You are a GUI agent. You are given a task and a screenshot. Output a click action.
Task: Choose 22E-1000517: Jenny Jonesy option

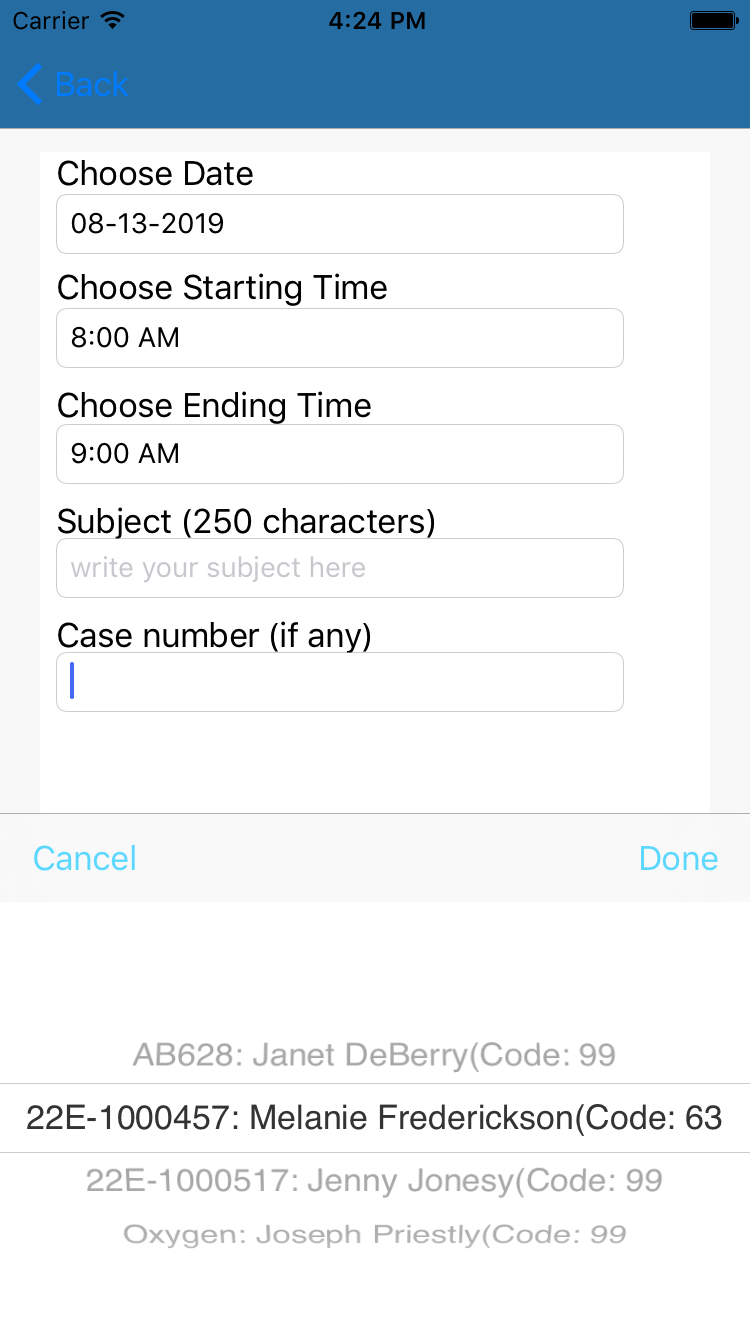(x=374, y=1181)
